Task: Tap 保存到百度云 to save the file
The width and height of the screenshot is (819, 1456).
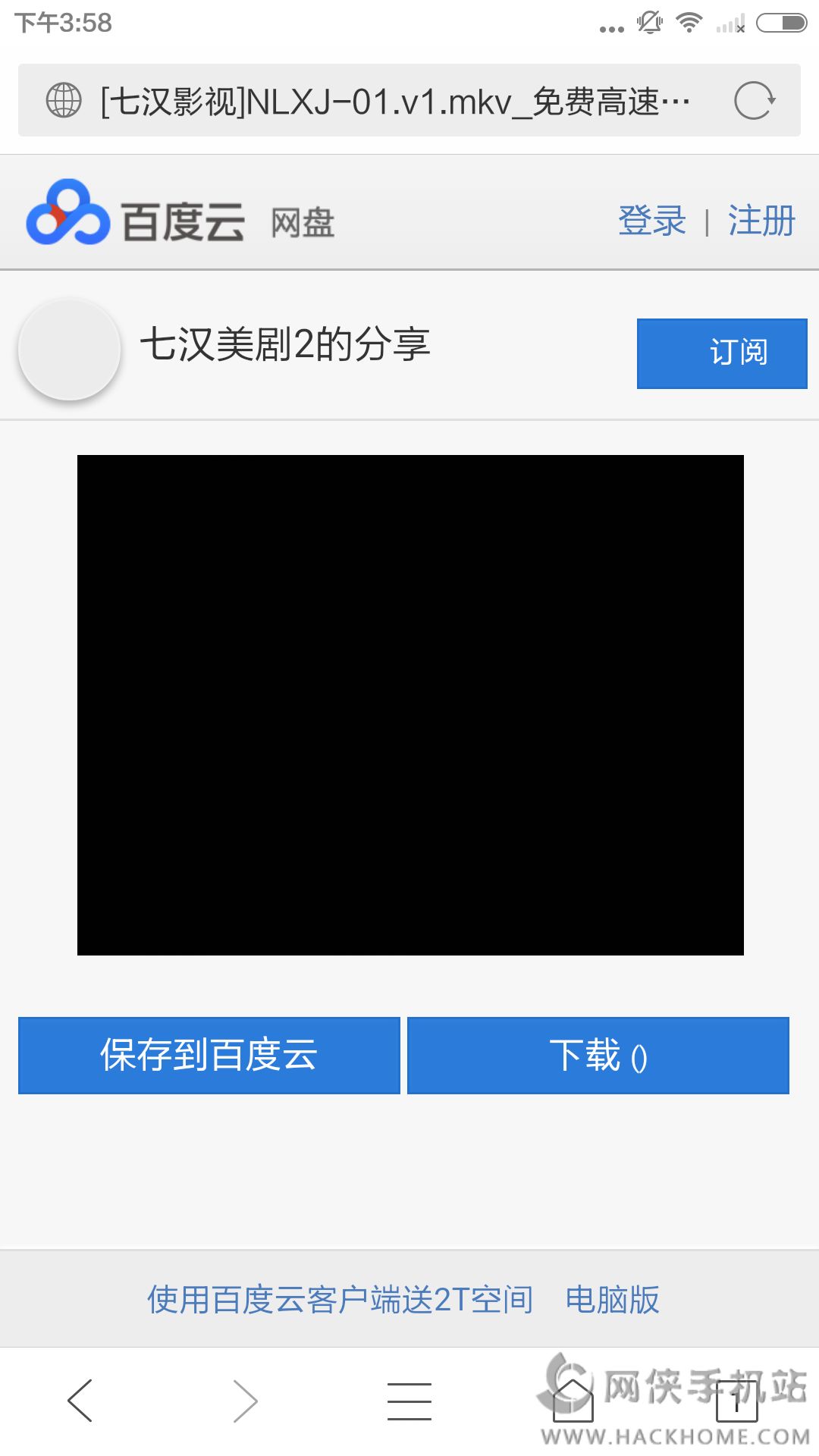Action: pos(209,1055)
